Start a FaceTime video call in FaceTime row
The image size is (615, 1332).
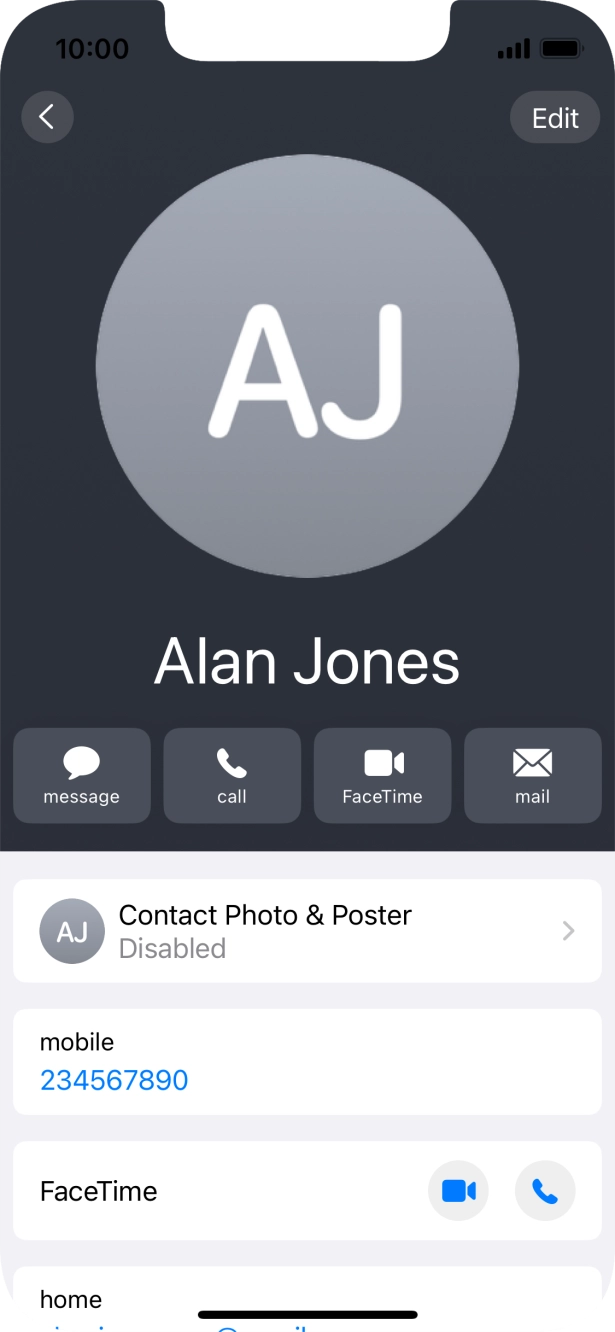pyautogui.click(x=458, y=1191)
